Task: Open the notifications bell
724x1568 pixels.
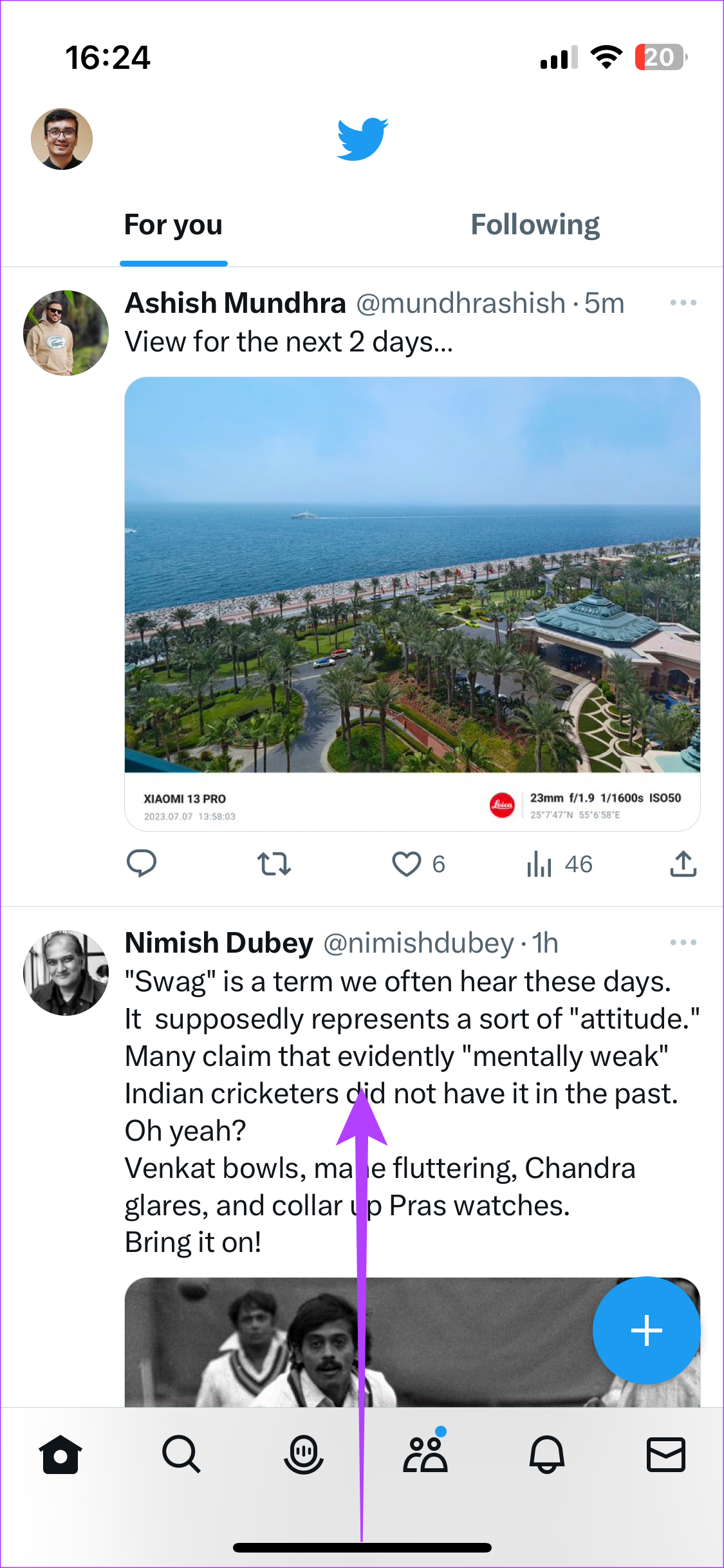Action: (547, 1455)
